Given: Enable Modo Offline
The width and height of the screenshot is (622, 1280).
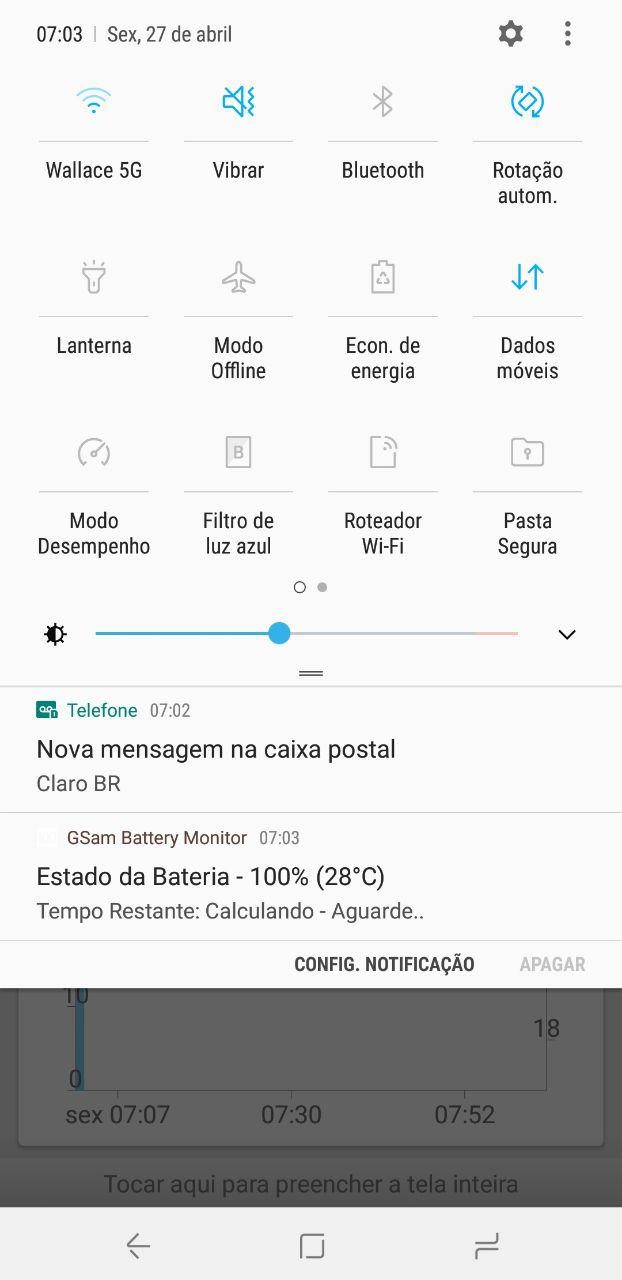Looking at the screenshot, I should point(238,277).
